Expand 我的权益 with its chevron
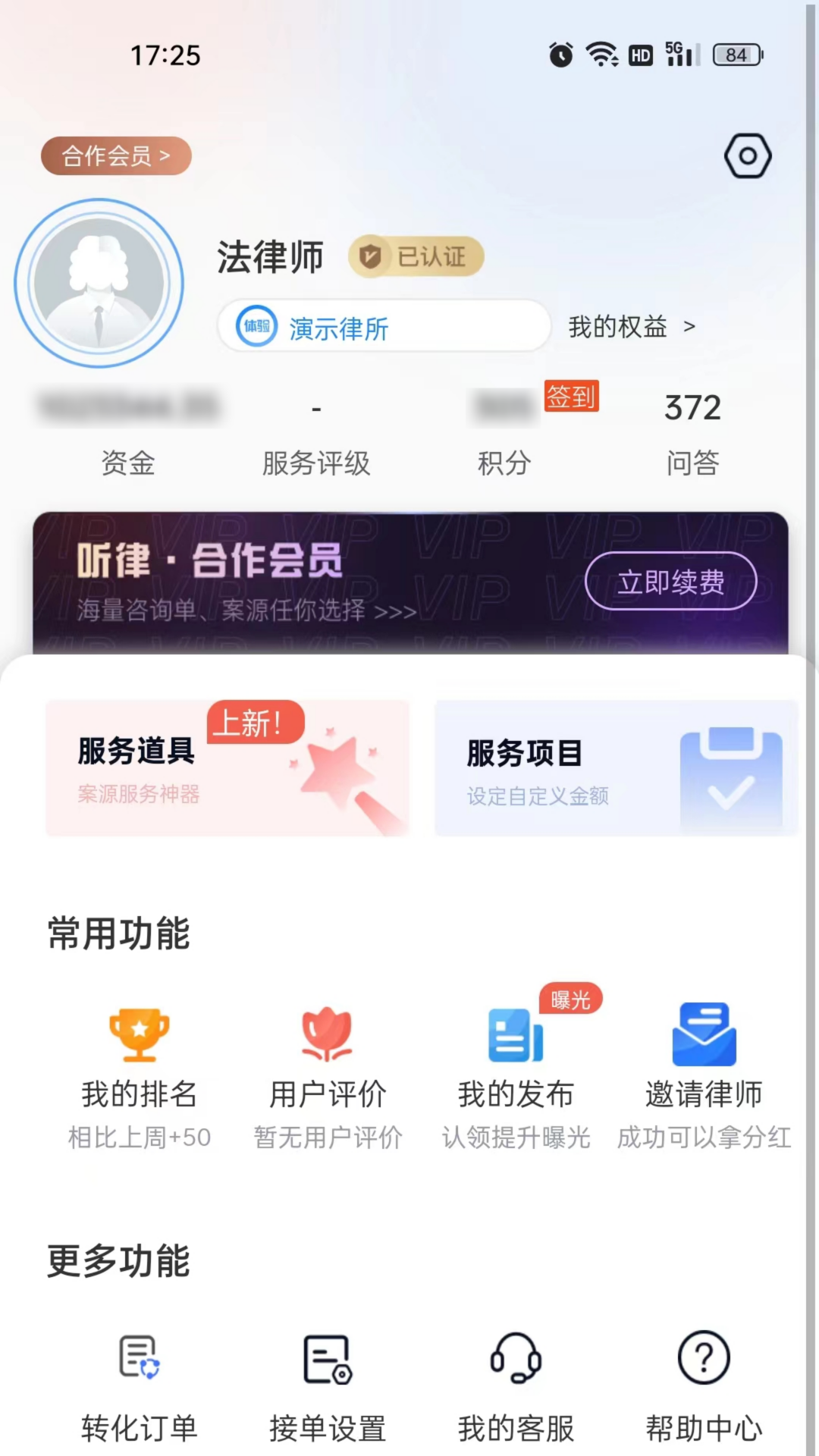The height and width of the screenshot is (1456, 819). pyautogui.click(x=631, y=326)
